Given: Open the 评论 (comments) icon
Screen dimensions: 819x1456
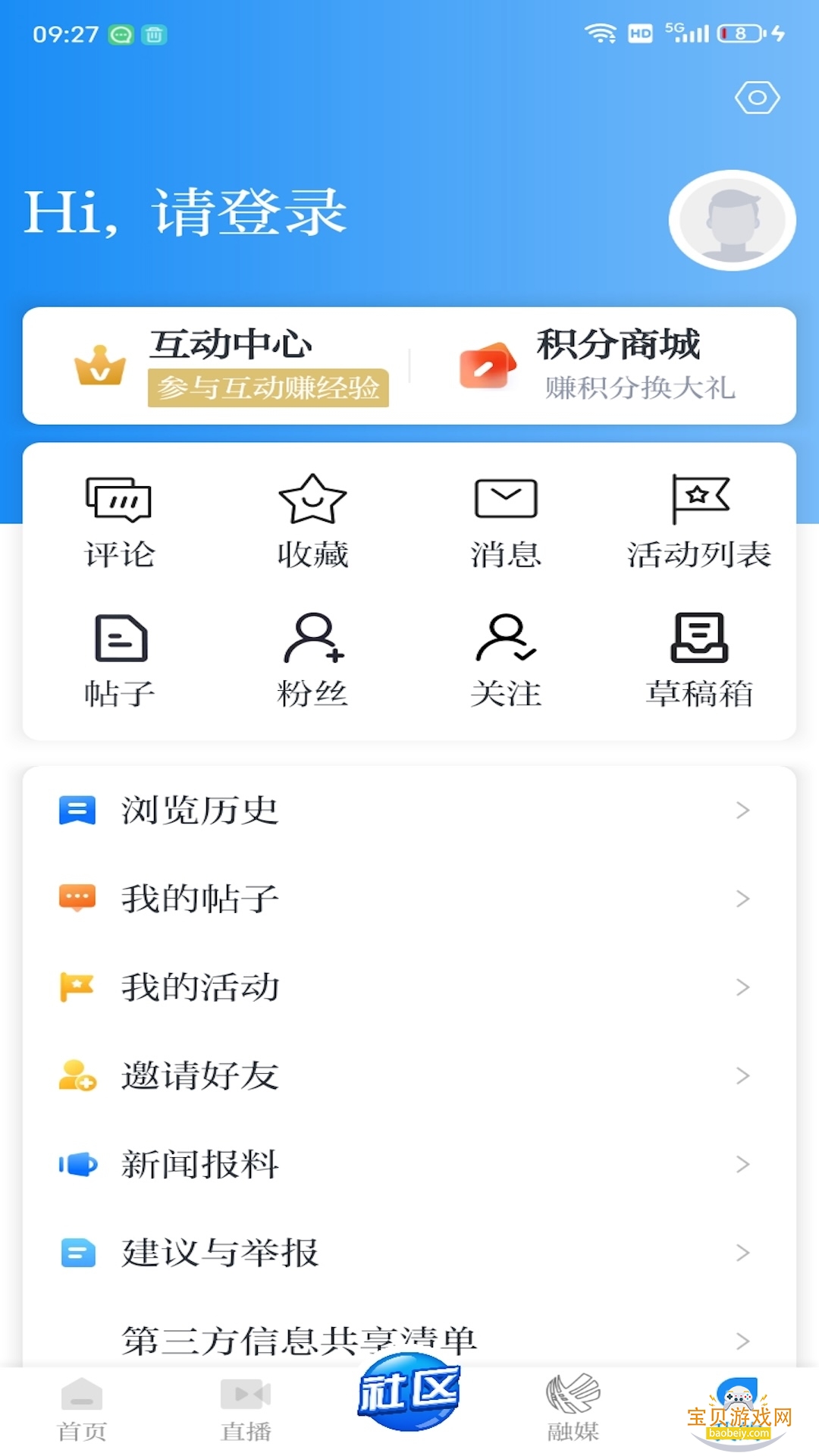Looking at the screenshot, I should pos(120,500).
